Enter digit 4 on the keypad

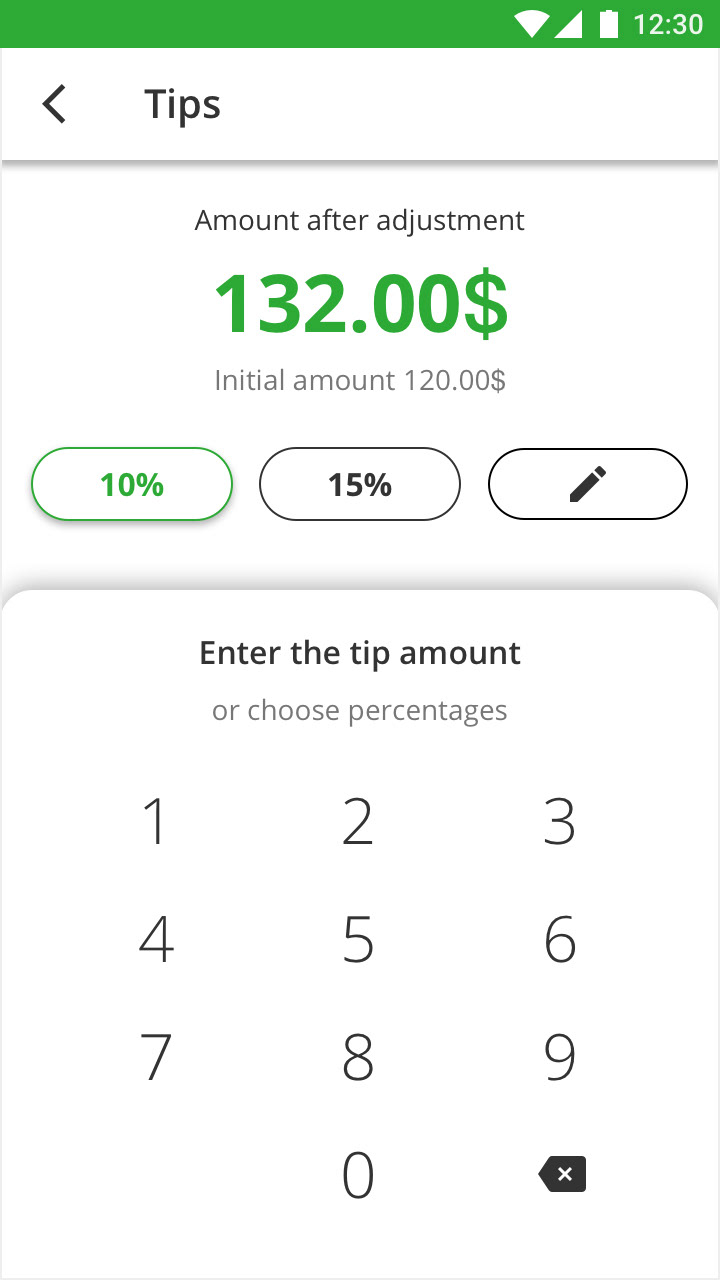tap(156, 940)
